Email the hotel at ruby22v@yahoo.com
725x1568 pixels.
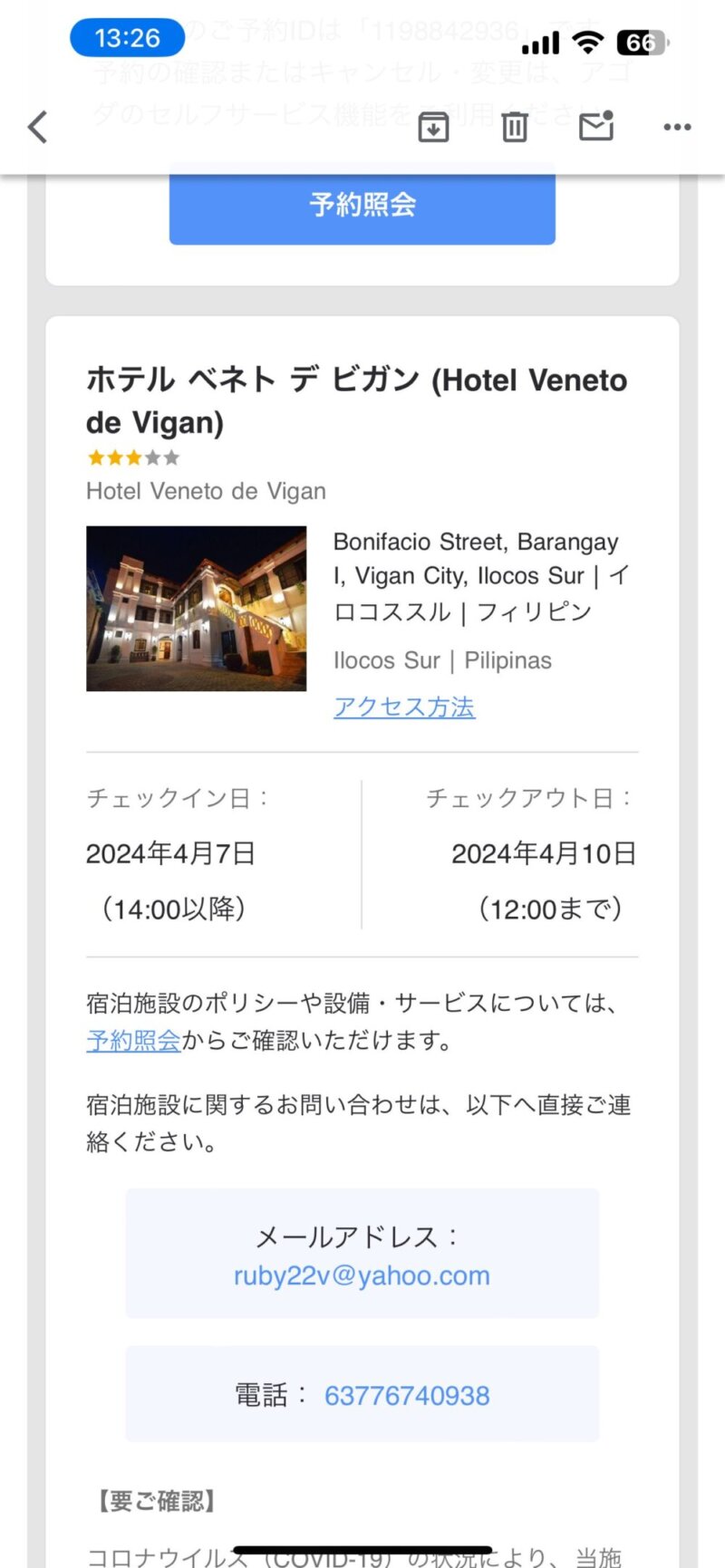click(362, 1275)
